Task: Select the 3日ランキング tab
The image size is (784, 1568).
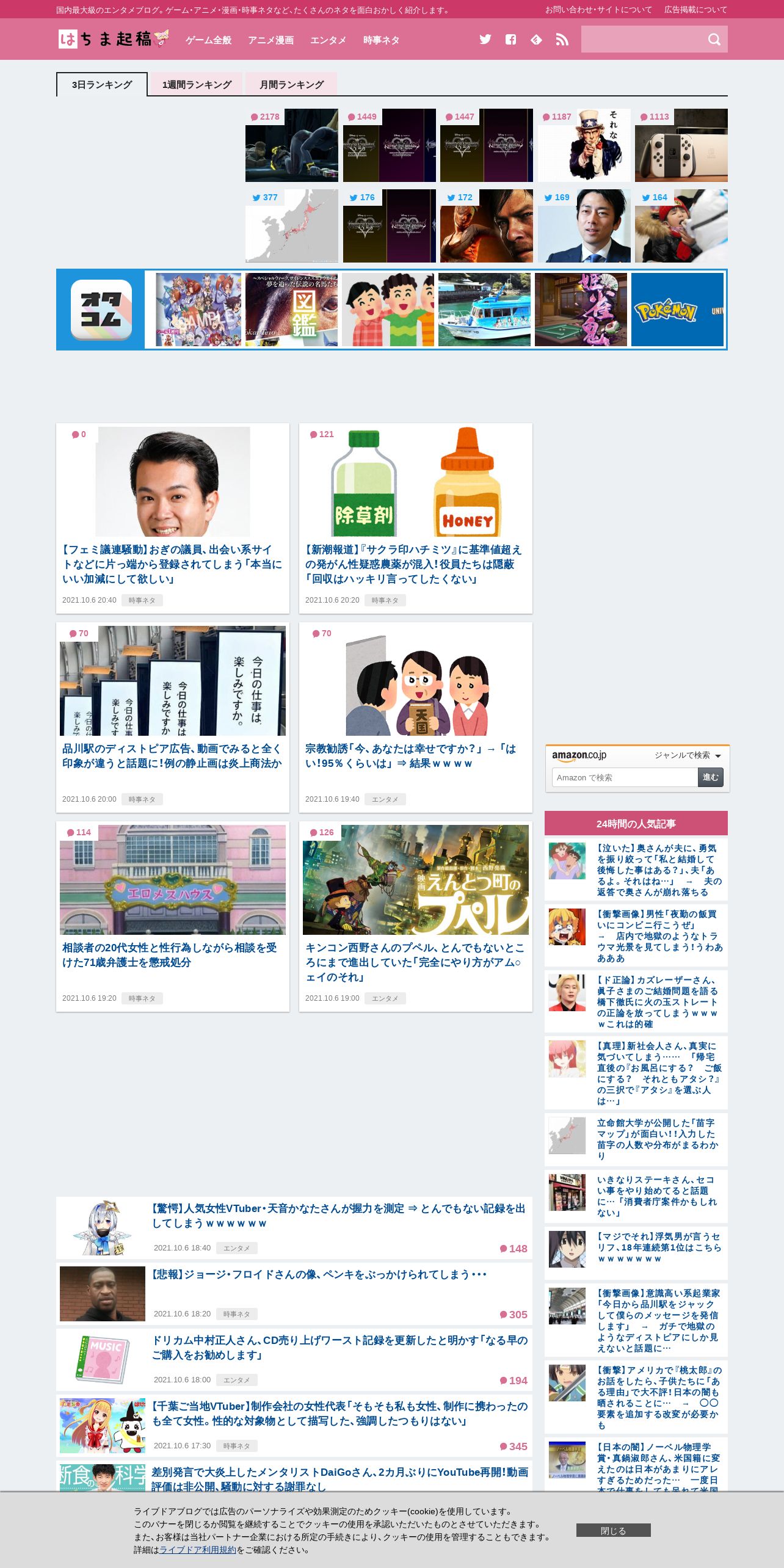Action: pos(102,85)
